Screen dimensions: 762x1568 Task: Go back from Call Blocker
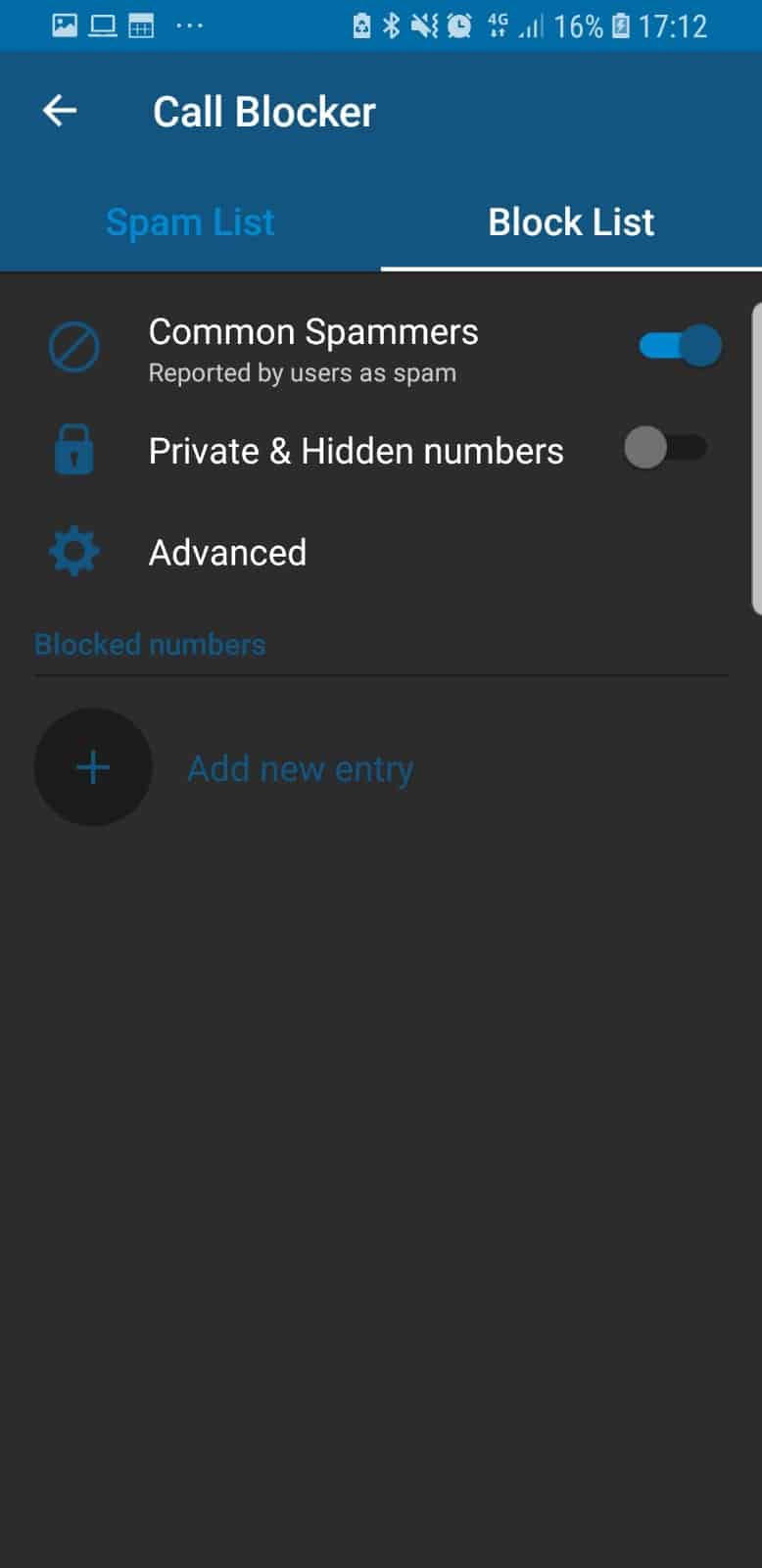pos(60,111)
